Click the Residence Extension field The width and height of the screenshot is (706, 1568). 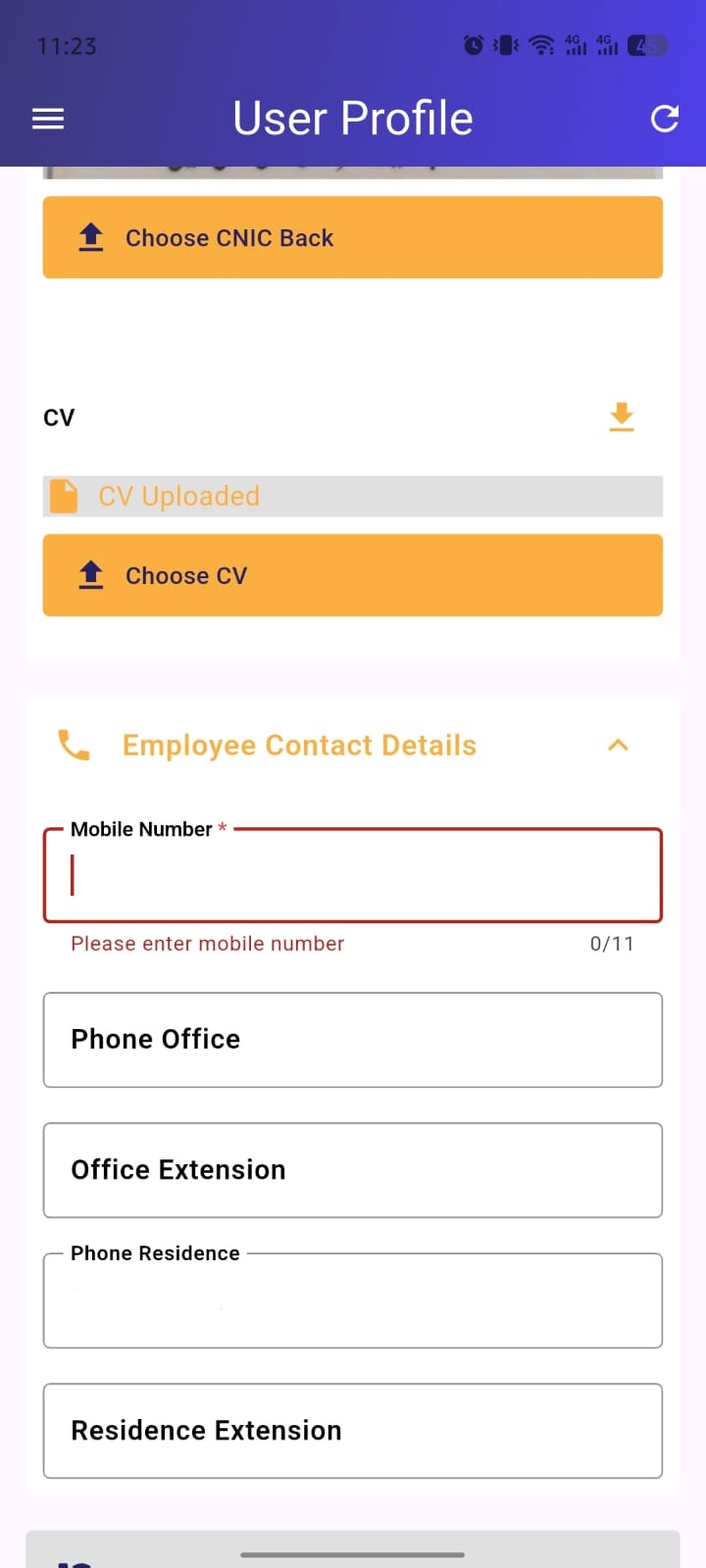pos(353,1430)
